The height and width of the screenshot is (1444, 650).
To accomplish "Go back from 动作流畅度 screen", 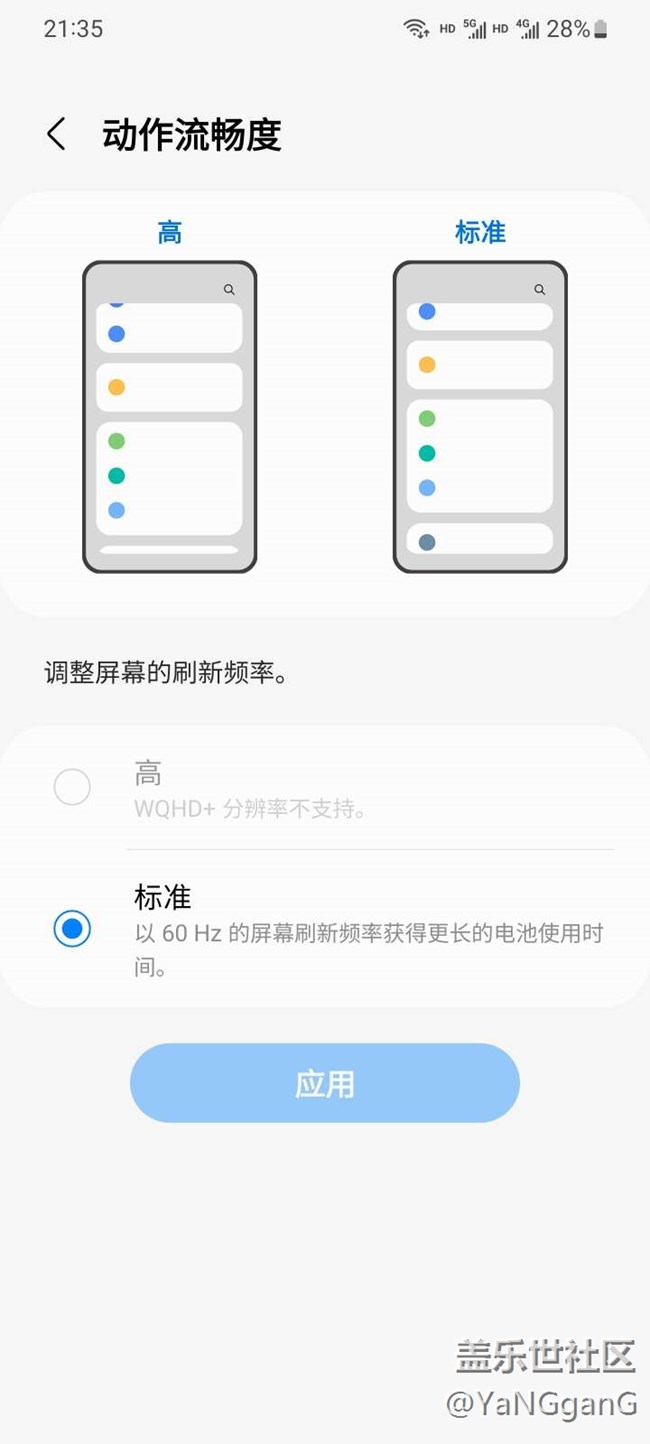I will click(56, 134).
